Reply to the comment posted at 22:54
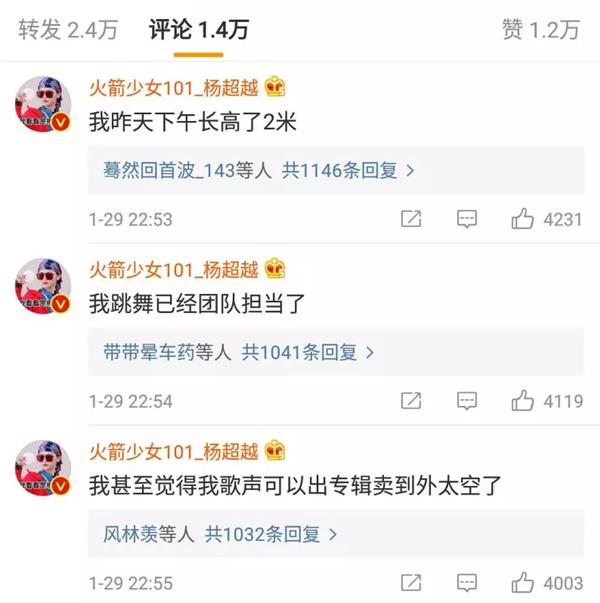This screenshot has width=600, height=603. 465,401
